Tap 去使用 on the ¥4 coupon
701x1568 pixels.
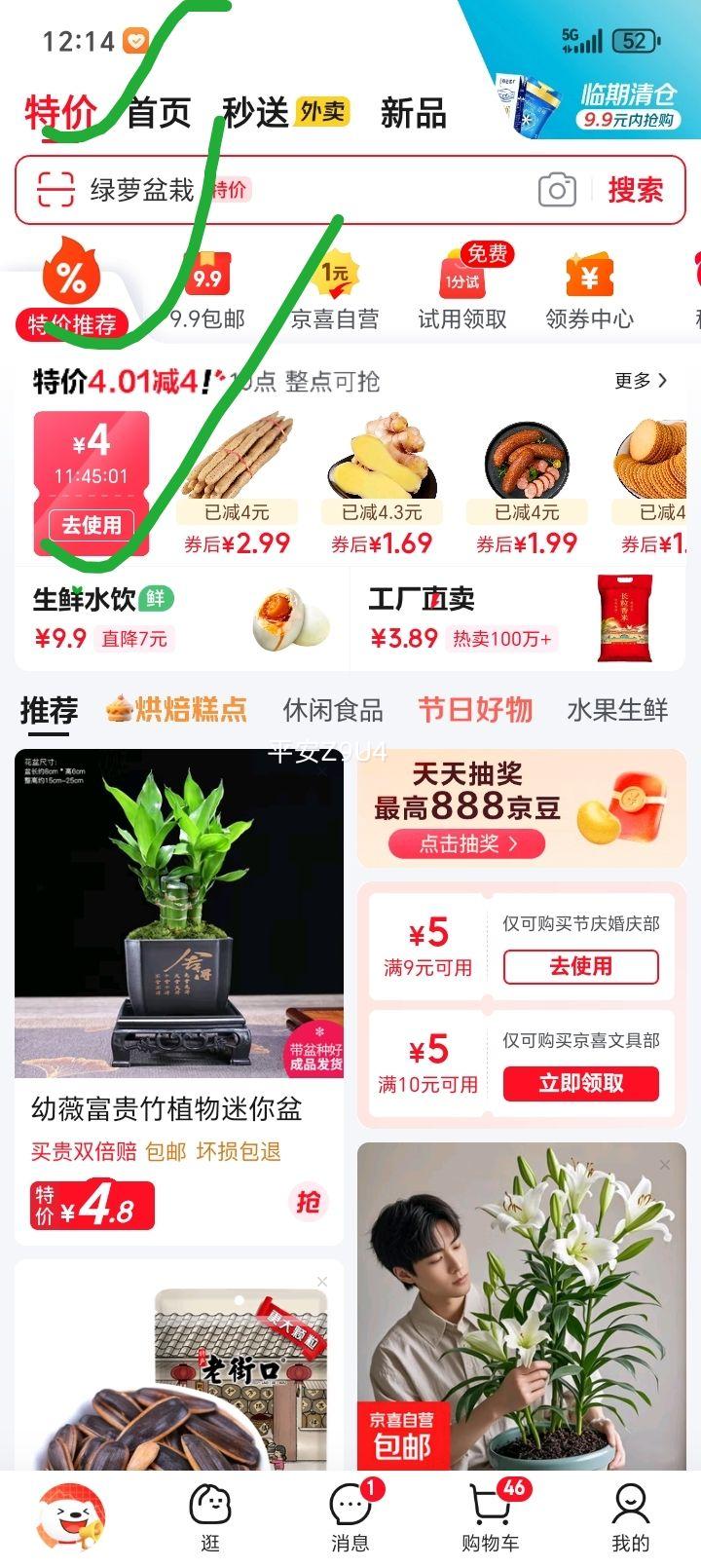click(x=92, y=525)
